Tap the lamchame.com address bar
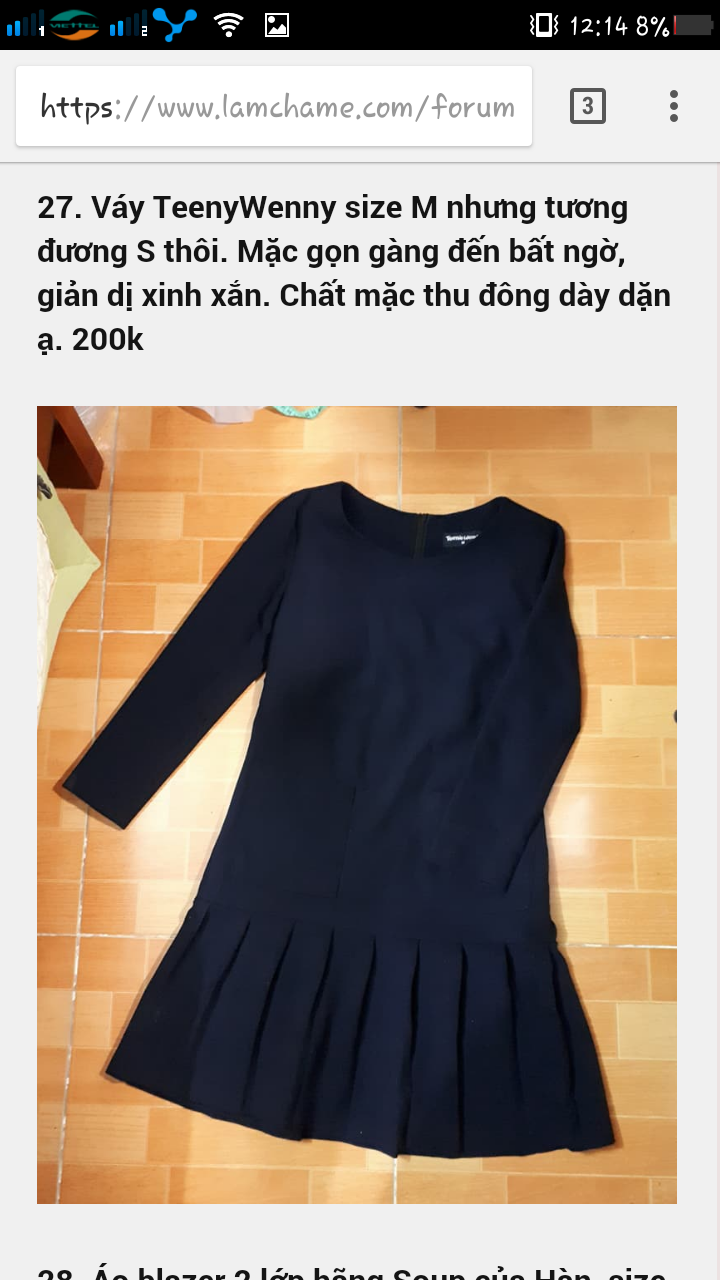 [274, 106]
